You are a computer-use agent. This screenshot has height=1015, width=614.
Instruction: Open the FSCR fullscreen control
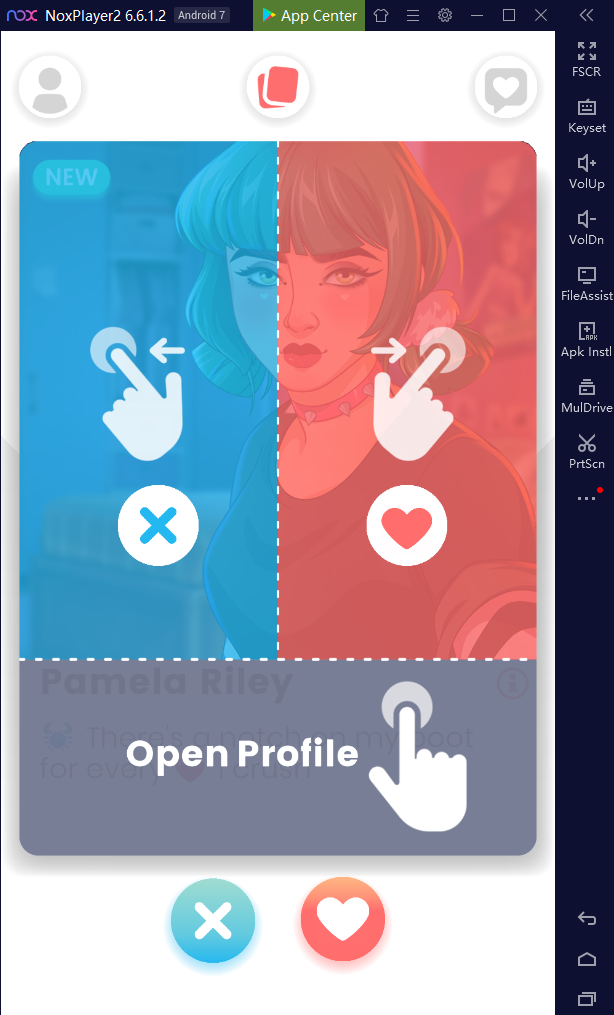click(587, 59)
